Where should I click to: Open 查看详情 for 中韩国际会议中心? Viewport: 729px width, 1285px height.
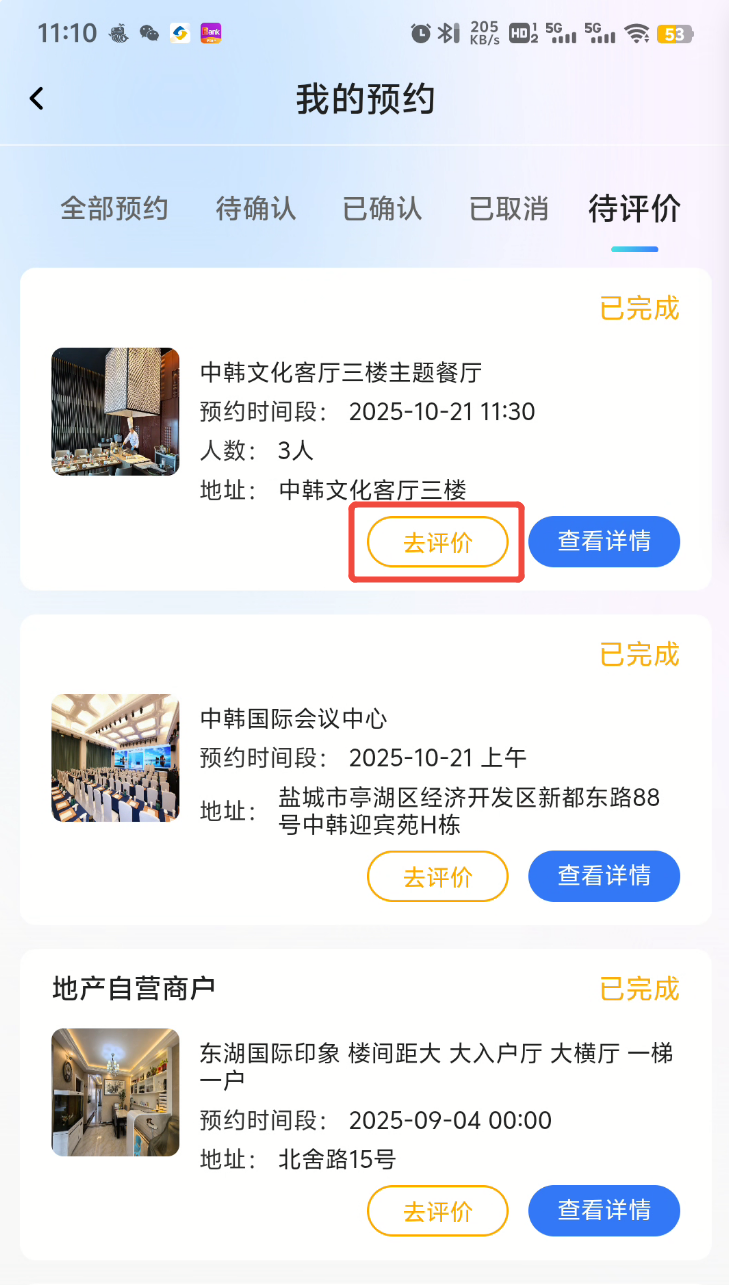tap(603, 876)
